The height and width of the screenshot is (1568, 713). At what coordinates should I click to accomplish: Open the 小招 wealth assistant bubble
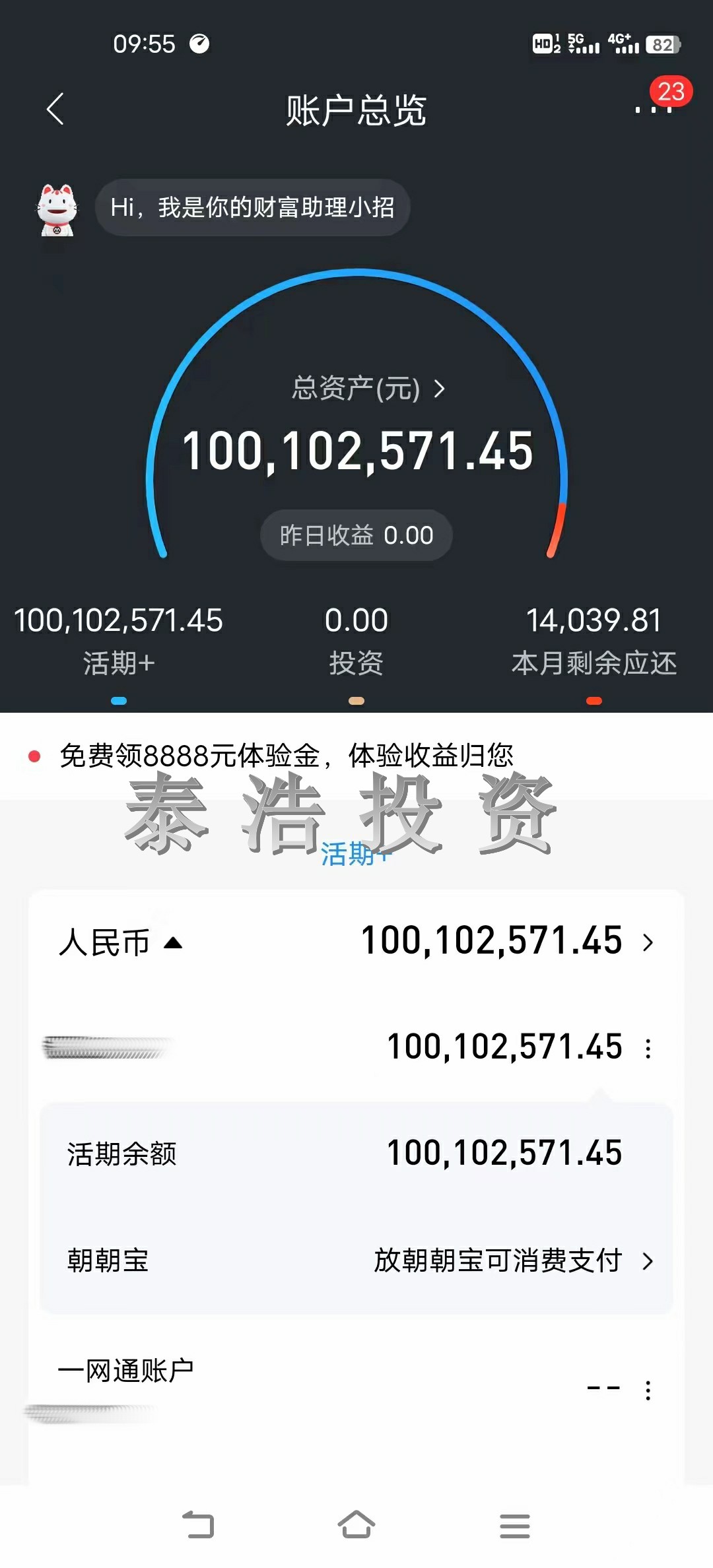tap(252, 208)
